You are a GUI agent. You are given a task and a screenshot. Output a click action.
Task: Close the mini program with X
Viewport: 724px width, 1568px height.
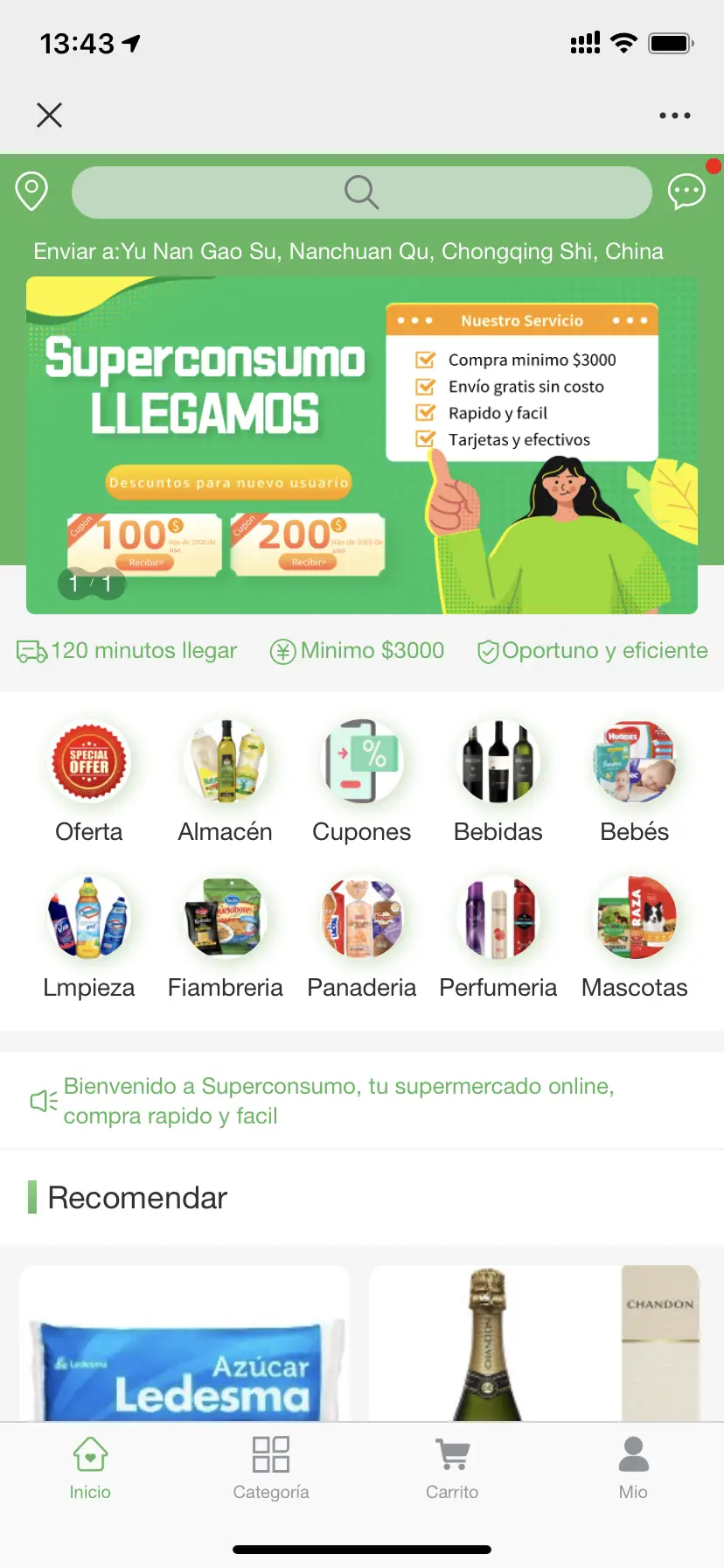[x=49, y=115]
